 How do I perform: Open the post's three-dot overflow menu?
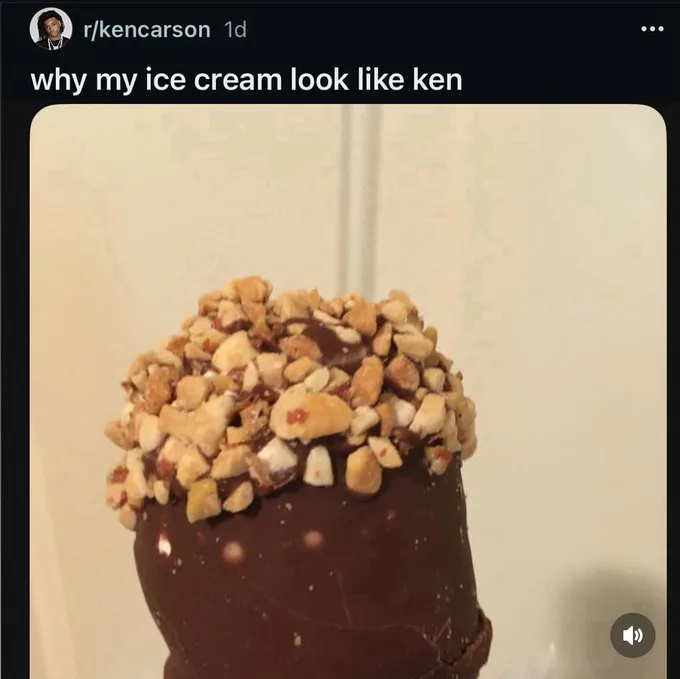[651, 29]
